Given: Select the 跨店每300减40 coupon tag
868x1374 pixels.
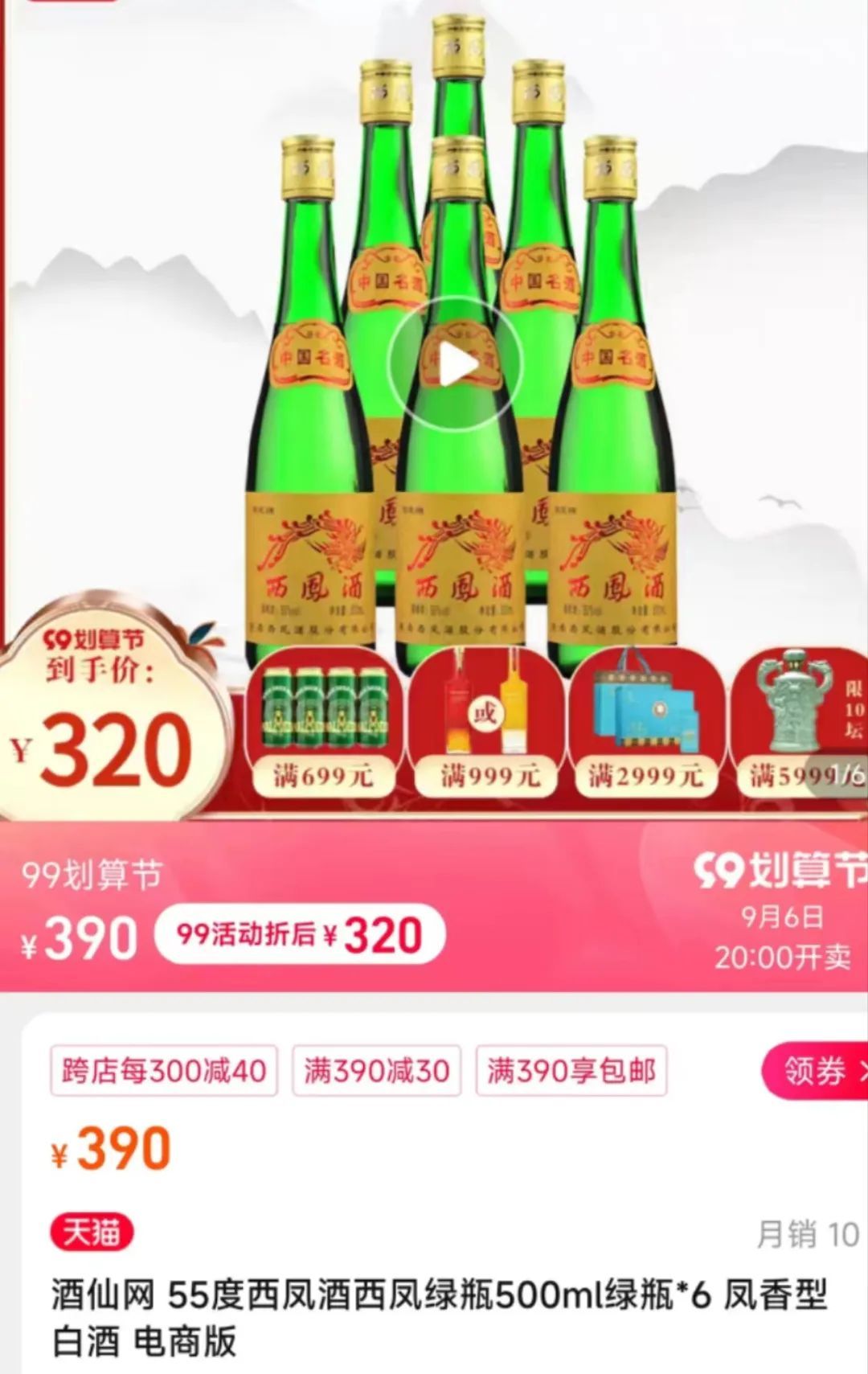Looking at the screenshot, I should tap(164, 1071).
